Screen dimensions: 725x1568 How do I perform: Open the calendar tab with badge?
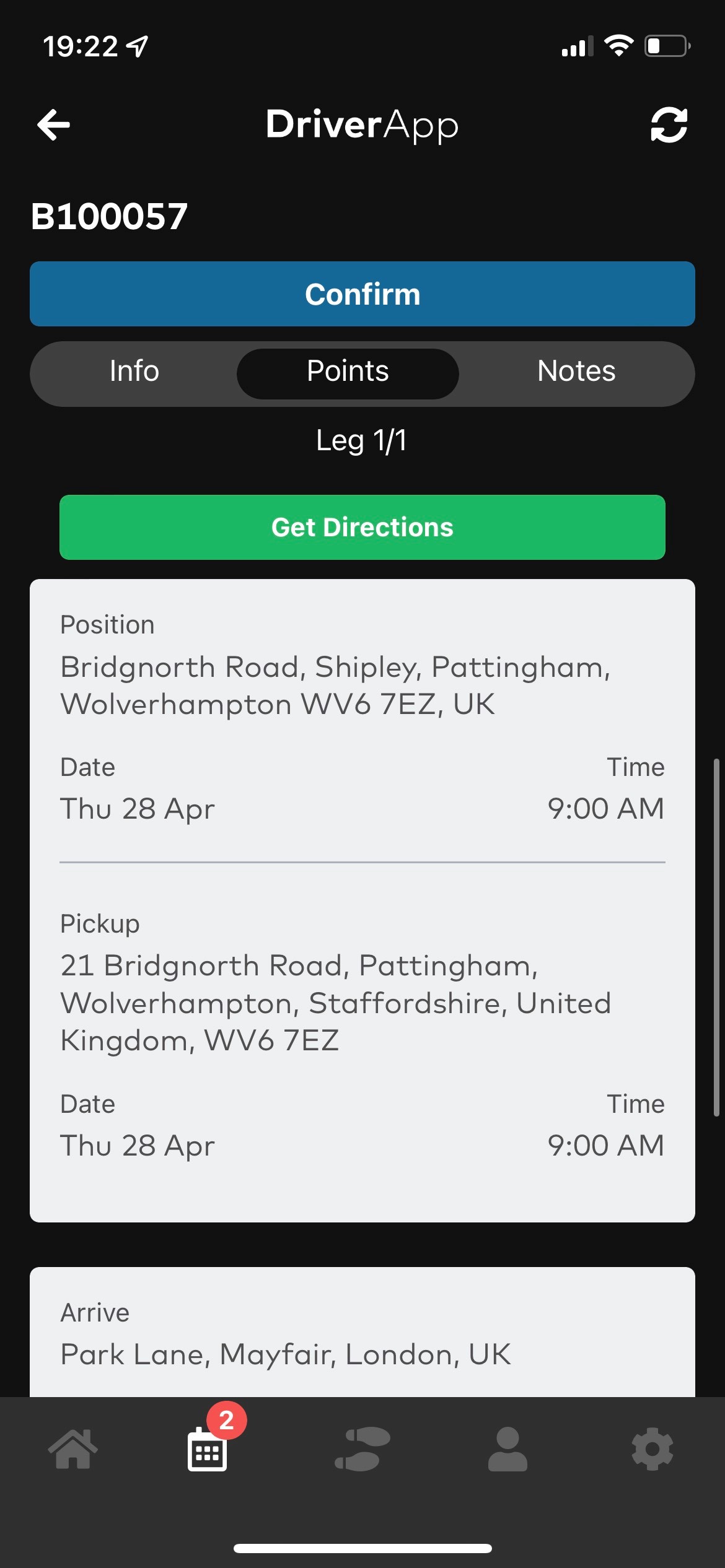coord(208,1448)
